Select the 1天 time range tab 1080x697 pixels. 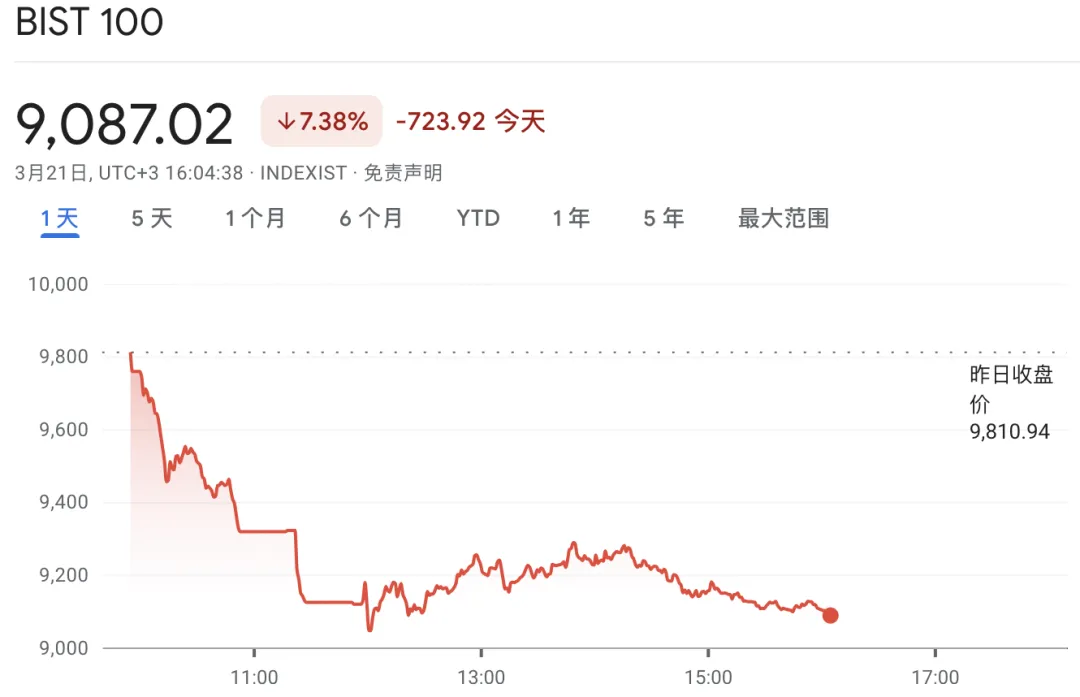[x=60, y=218]
